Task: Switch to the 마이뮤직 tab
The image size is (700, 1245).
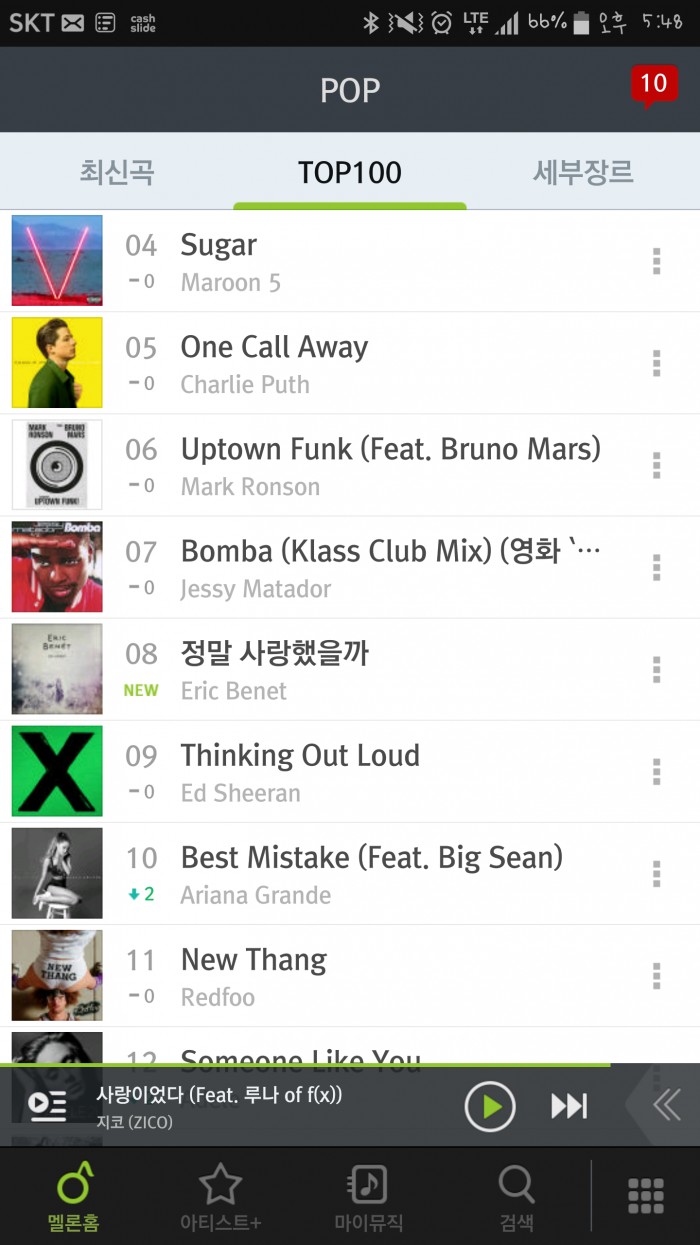Action: pos(368,1196)
